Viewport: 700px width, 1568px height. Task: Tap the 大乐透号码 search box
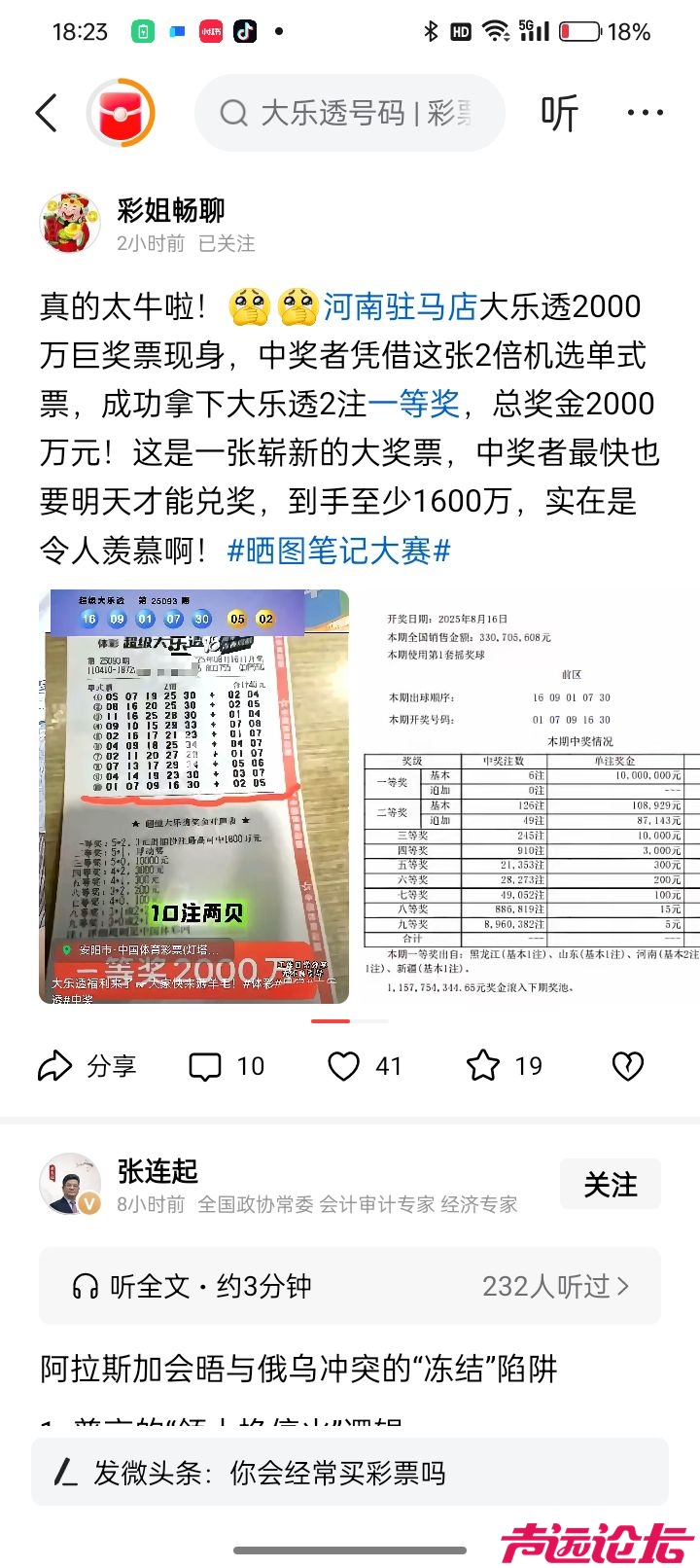pos(350,114)
